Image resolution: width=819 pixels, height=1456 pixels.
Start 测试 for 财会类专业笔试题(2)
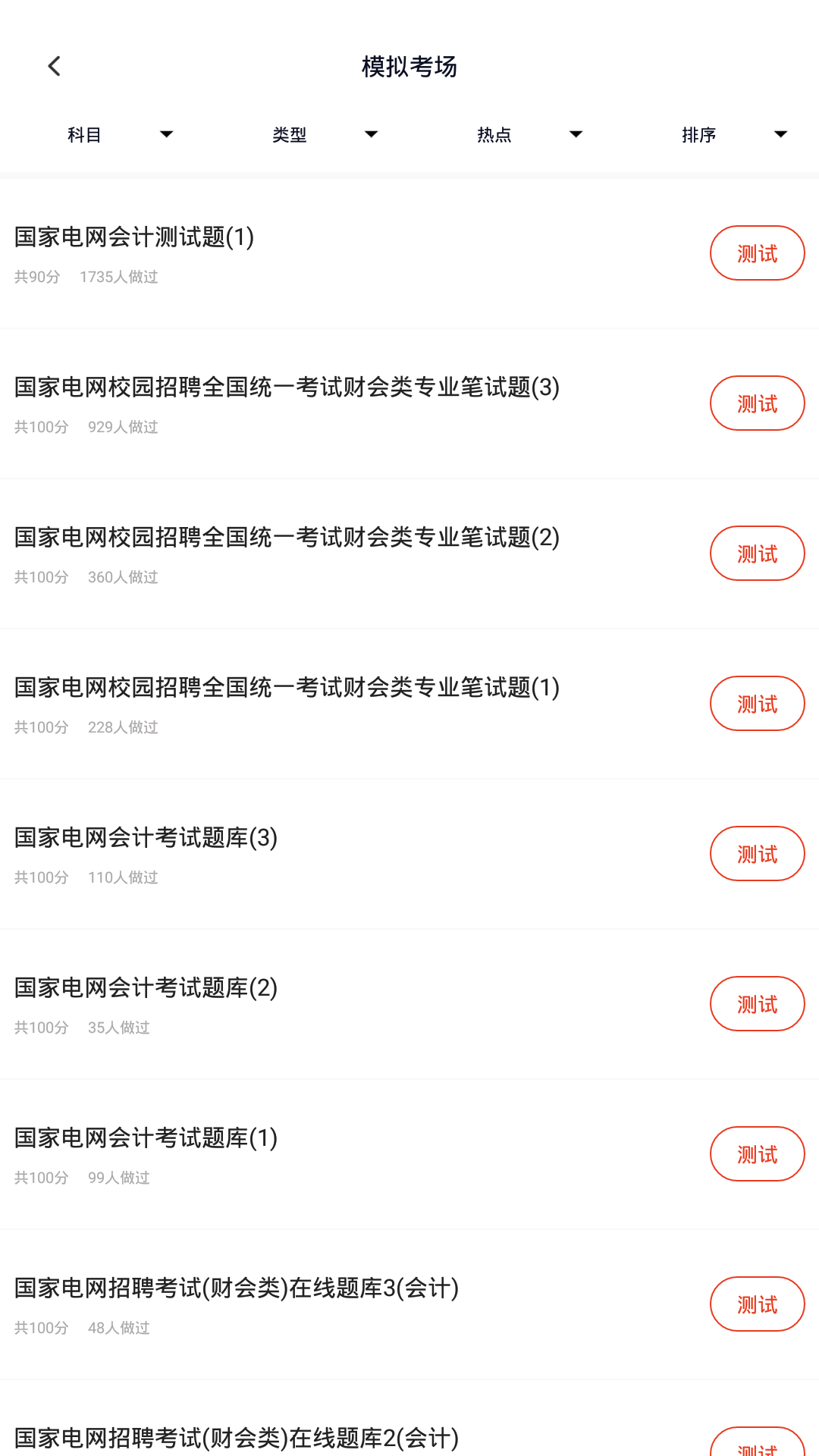[x=756, y=553]
